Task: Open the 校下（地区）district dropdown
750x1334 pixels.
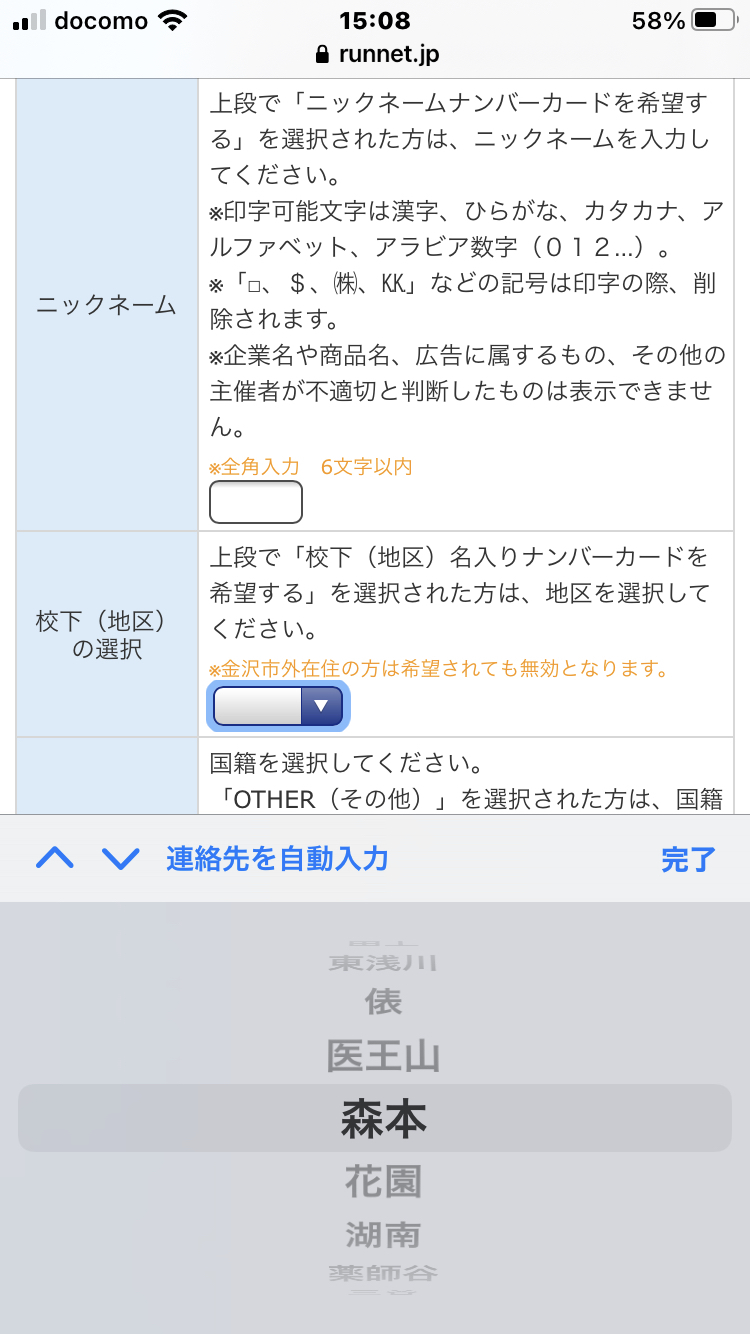Action: tap(277, 706)
